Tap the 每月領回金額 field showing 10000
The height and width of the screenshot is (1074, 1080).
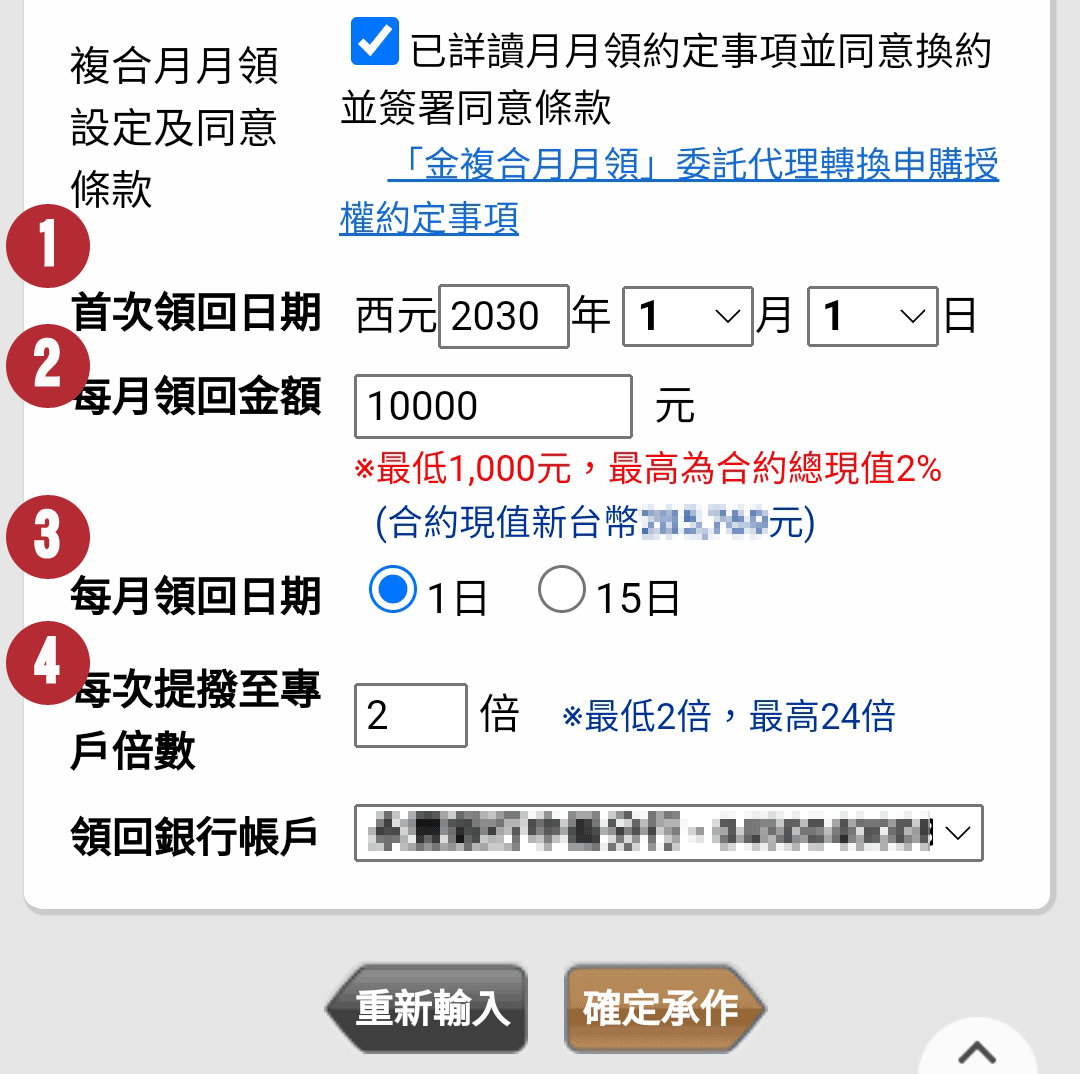pyautogui.click(x=493, y=406)
